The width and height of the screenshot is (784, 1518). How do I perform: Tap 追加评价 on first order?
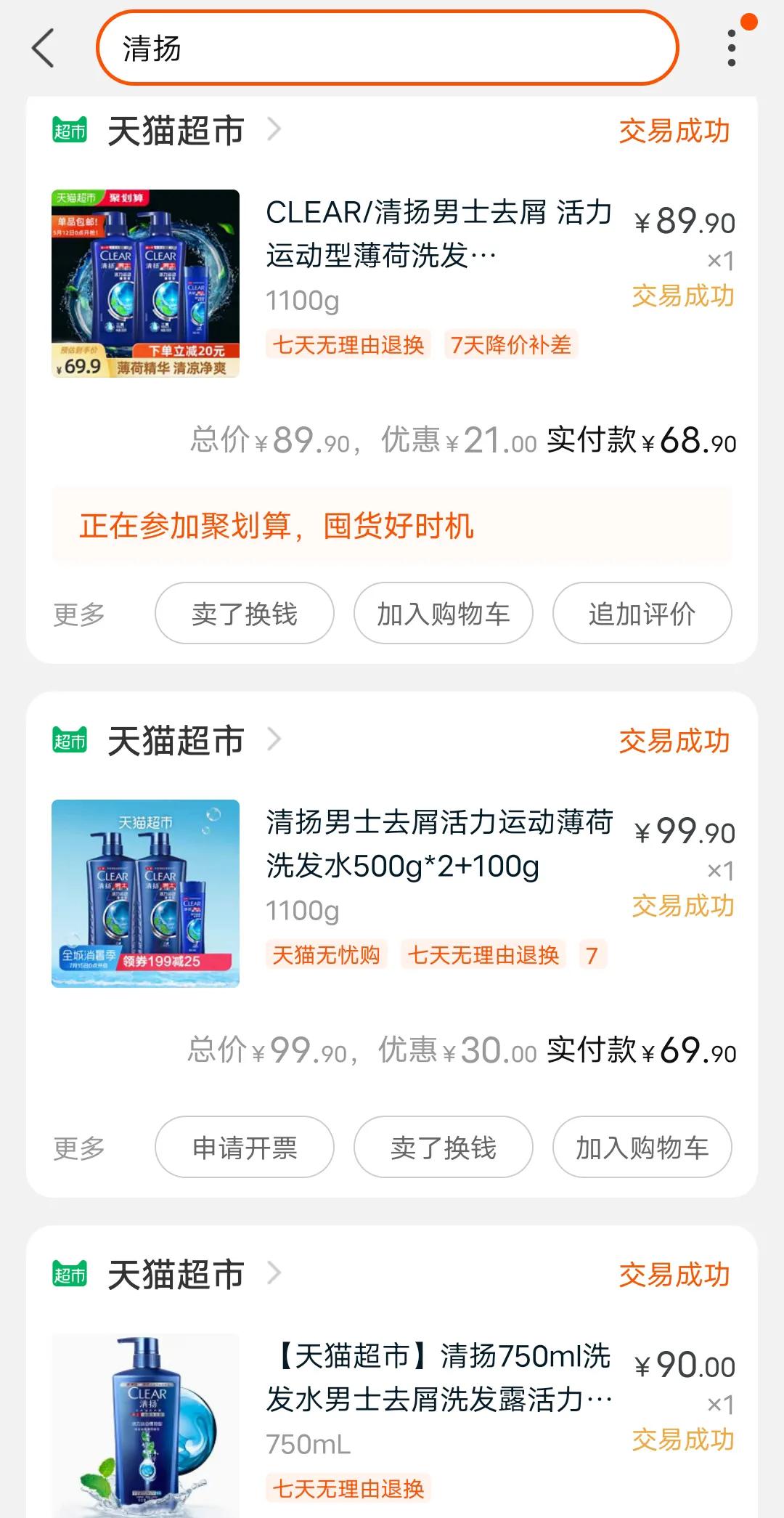click(642, 614)
